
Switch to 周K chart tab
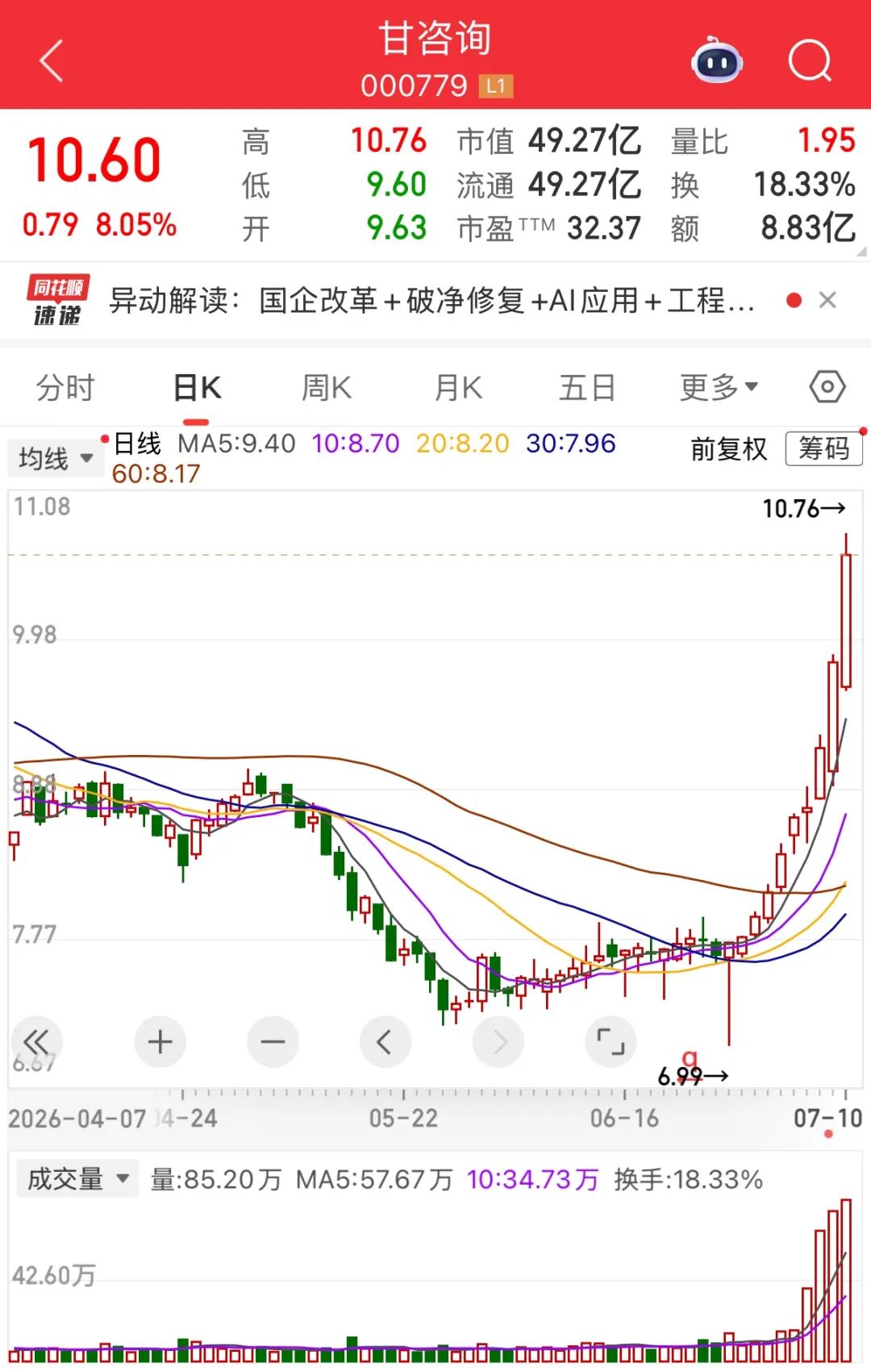(327, 388)
